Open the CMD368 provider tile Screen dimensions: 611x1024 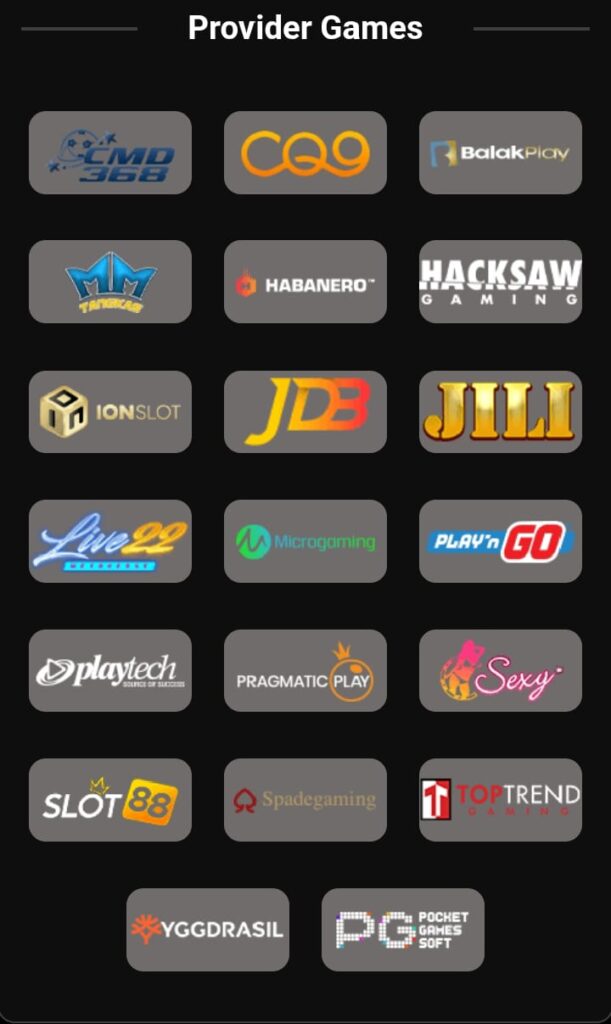110,153
